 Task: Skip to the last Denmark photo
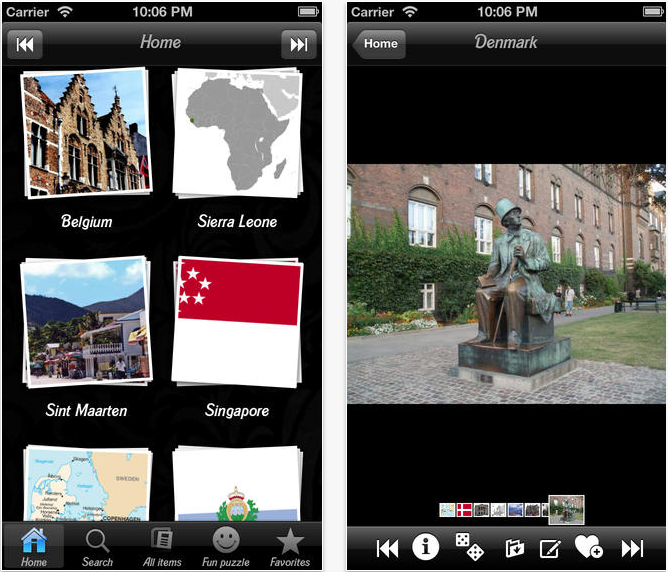632,547
